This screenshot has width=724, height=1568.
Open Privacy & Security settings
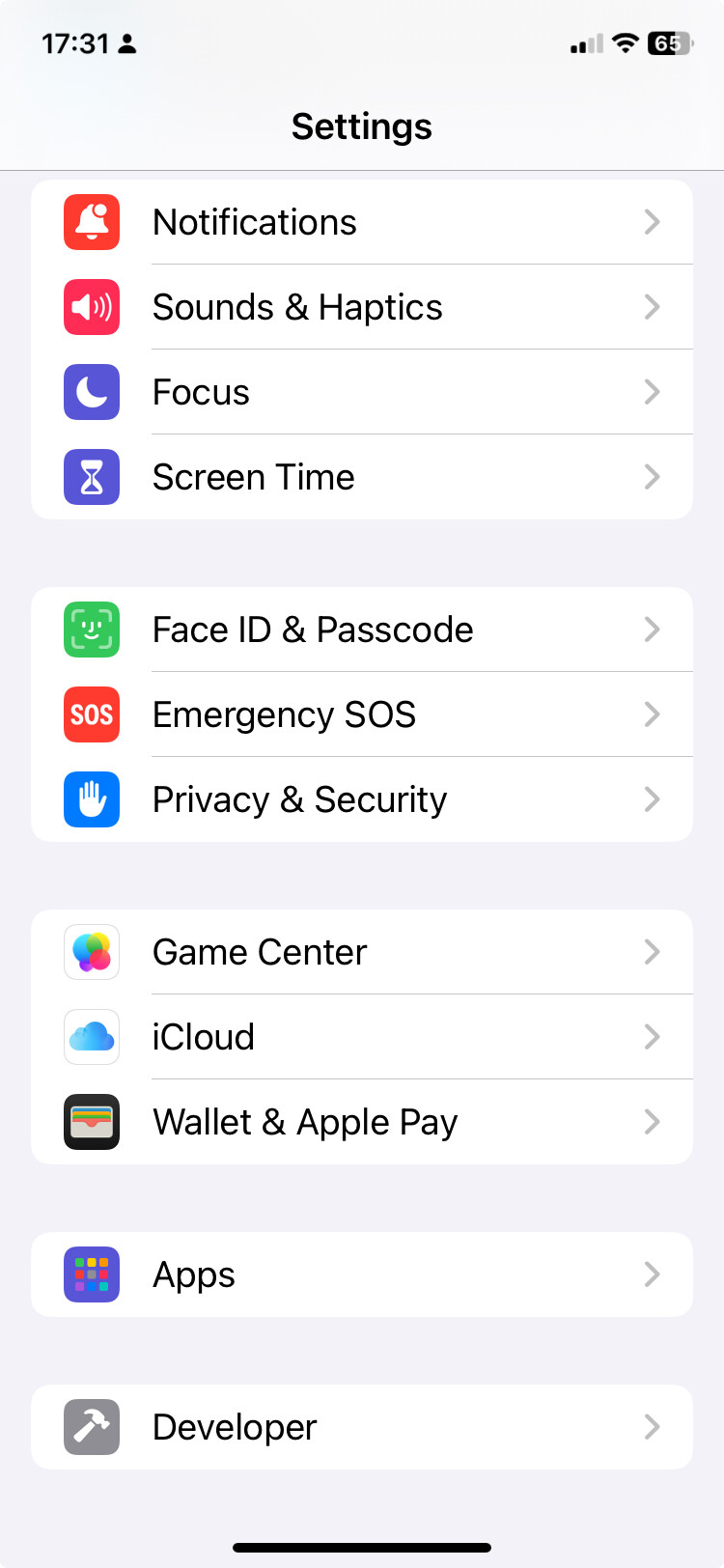(362, 799)
